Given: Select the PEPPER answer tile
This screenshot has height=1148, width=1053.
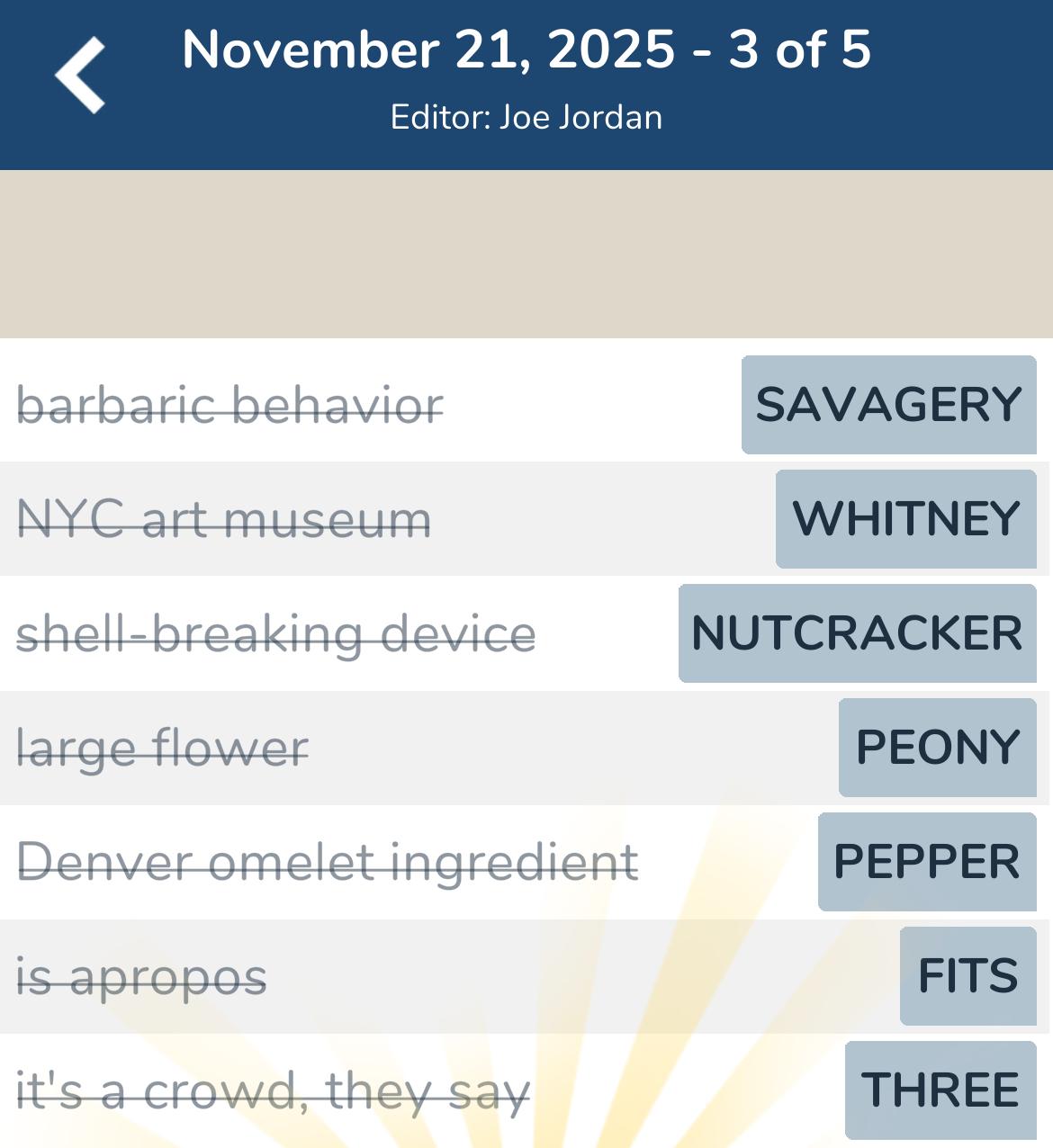Looking at the screenshot, I should click(927, 862).
